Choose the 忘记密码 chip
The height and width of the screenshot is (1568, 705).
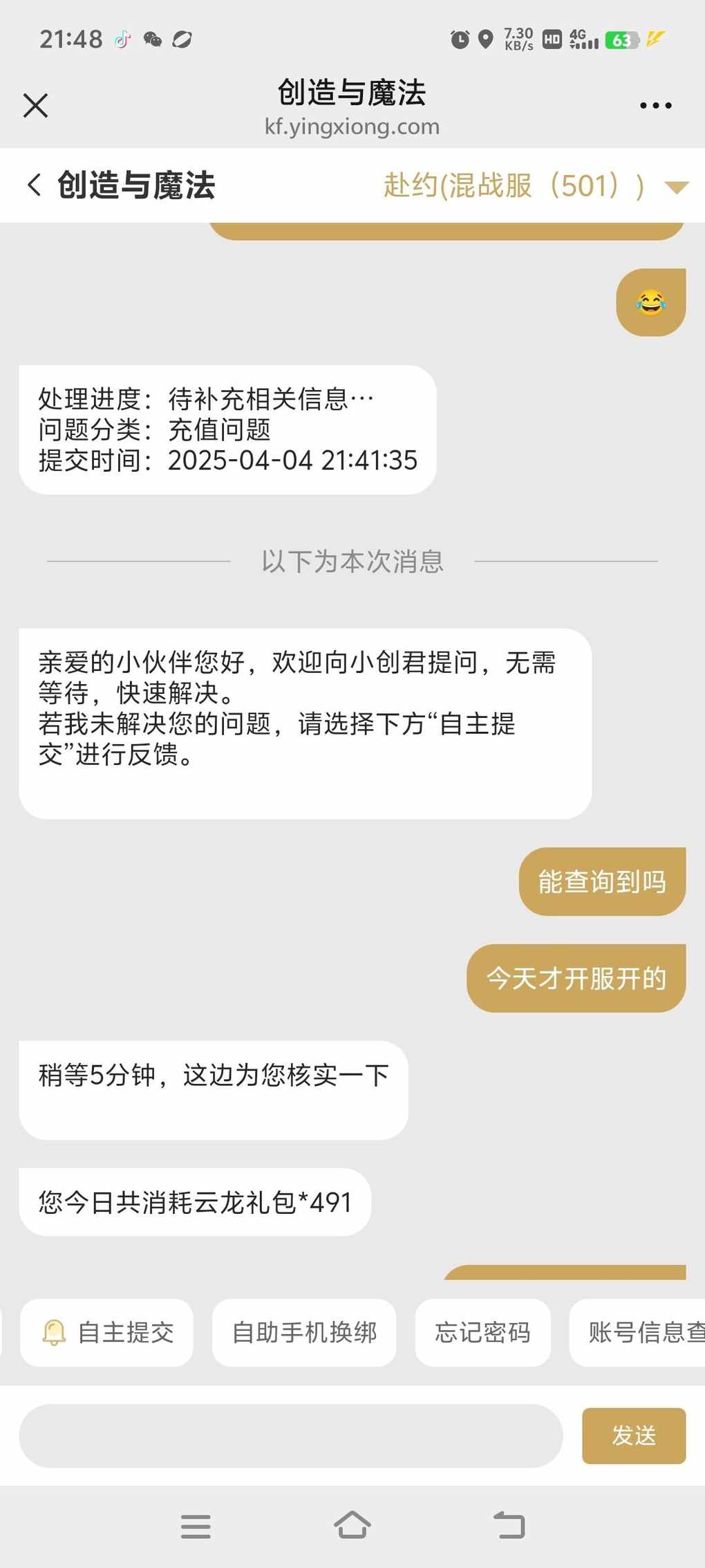[x=482, y=1332]
